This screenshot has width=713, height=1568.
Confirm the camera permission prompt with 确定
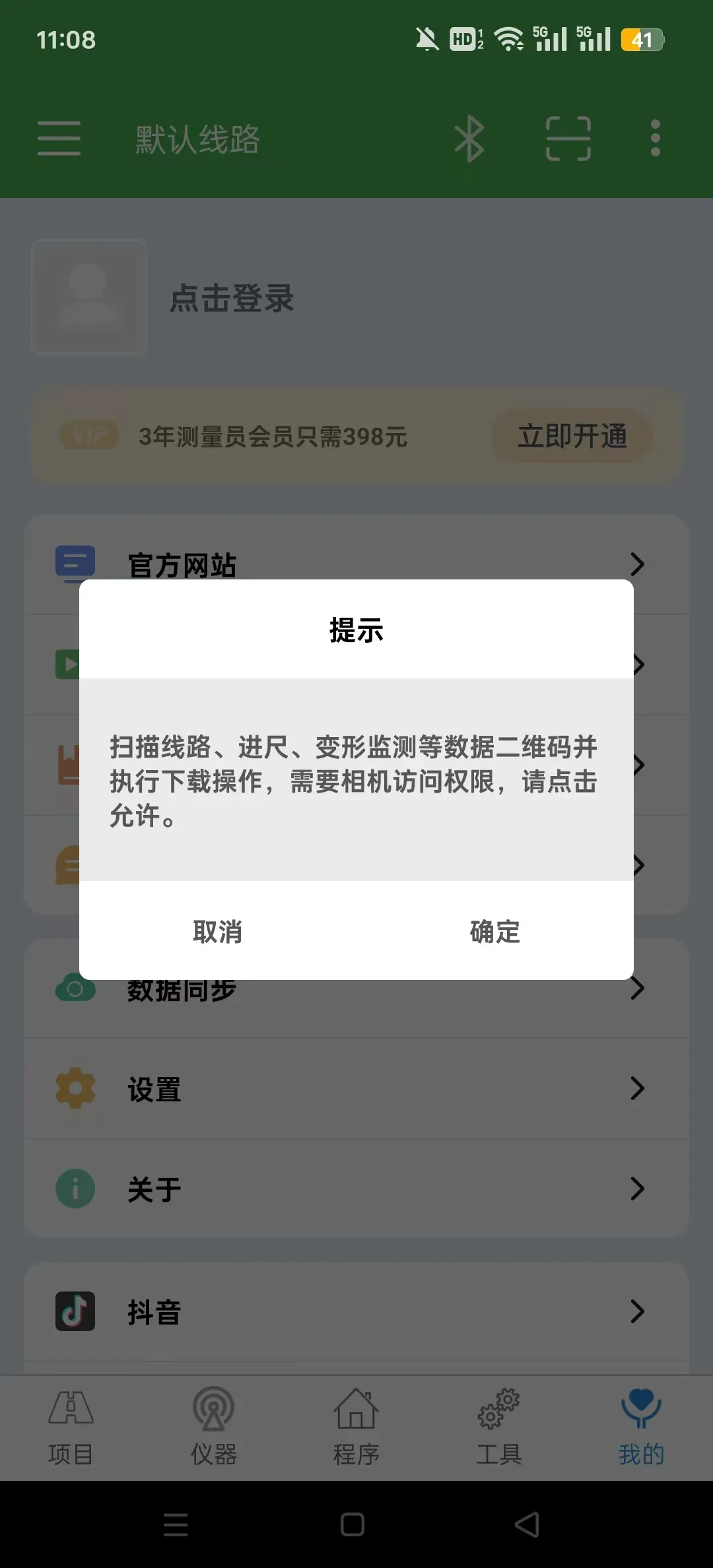pos(494,931)
